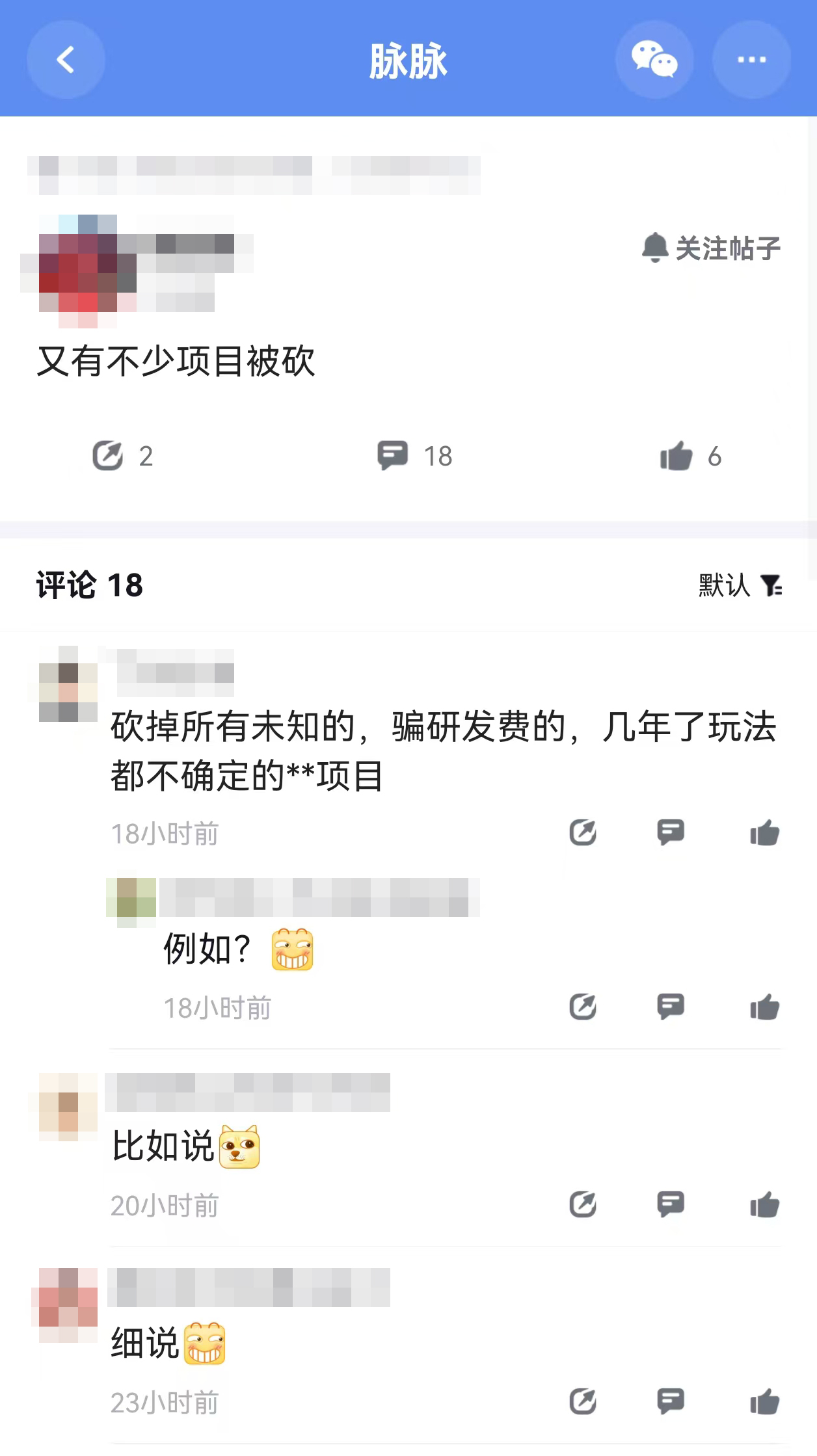Reply to the comment 砍掉所有未知的
This screenshot has width=817, height=1456.
point(671,833)
